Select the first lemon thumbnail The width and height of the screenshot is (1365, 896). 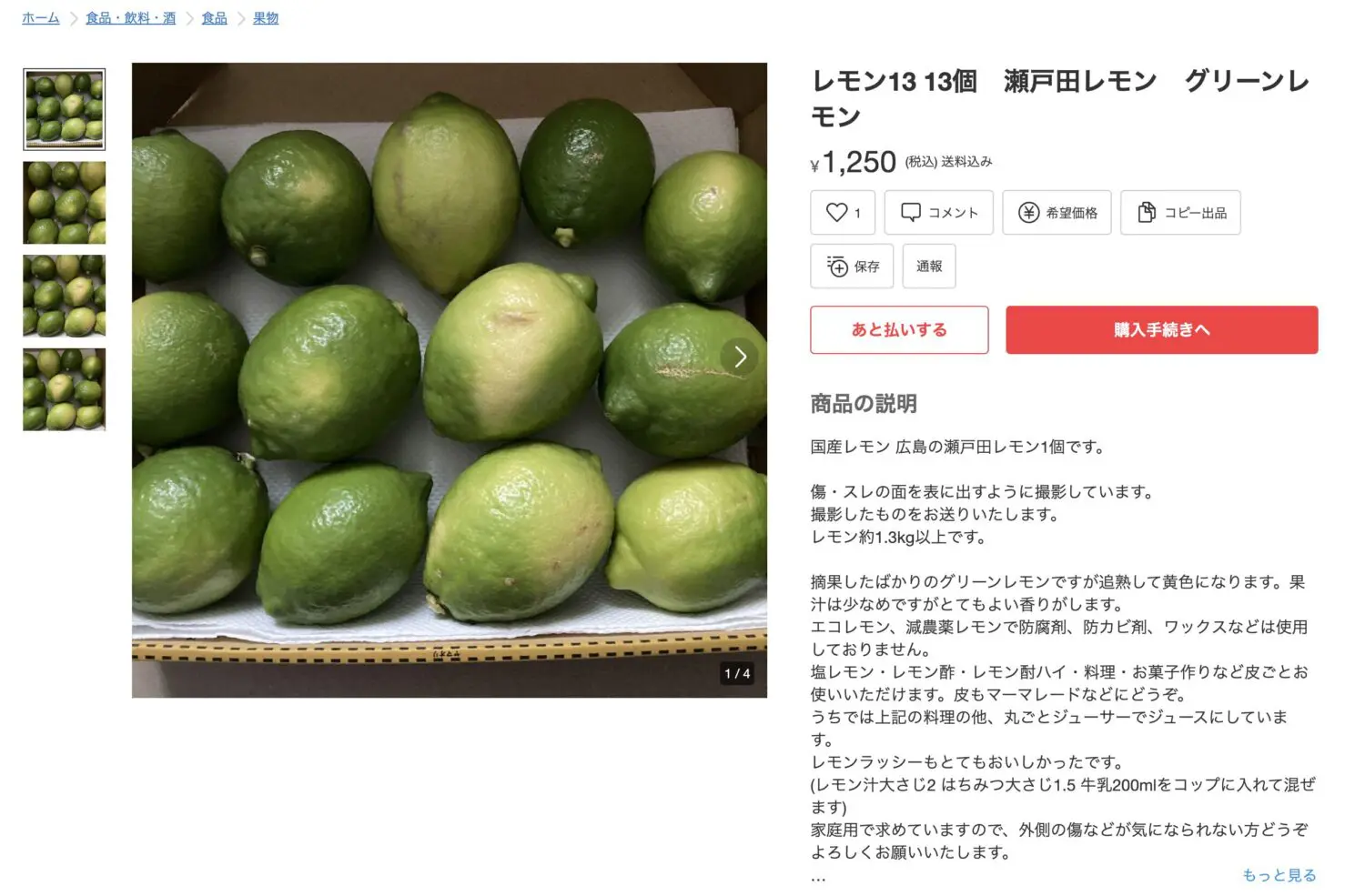click(64, 109)
